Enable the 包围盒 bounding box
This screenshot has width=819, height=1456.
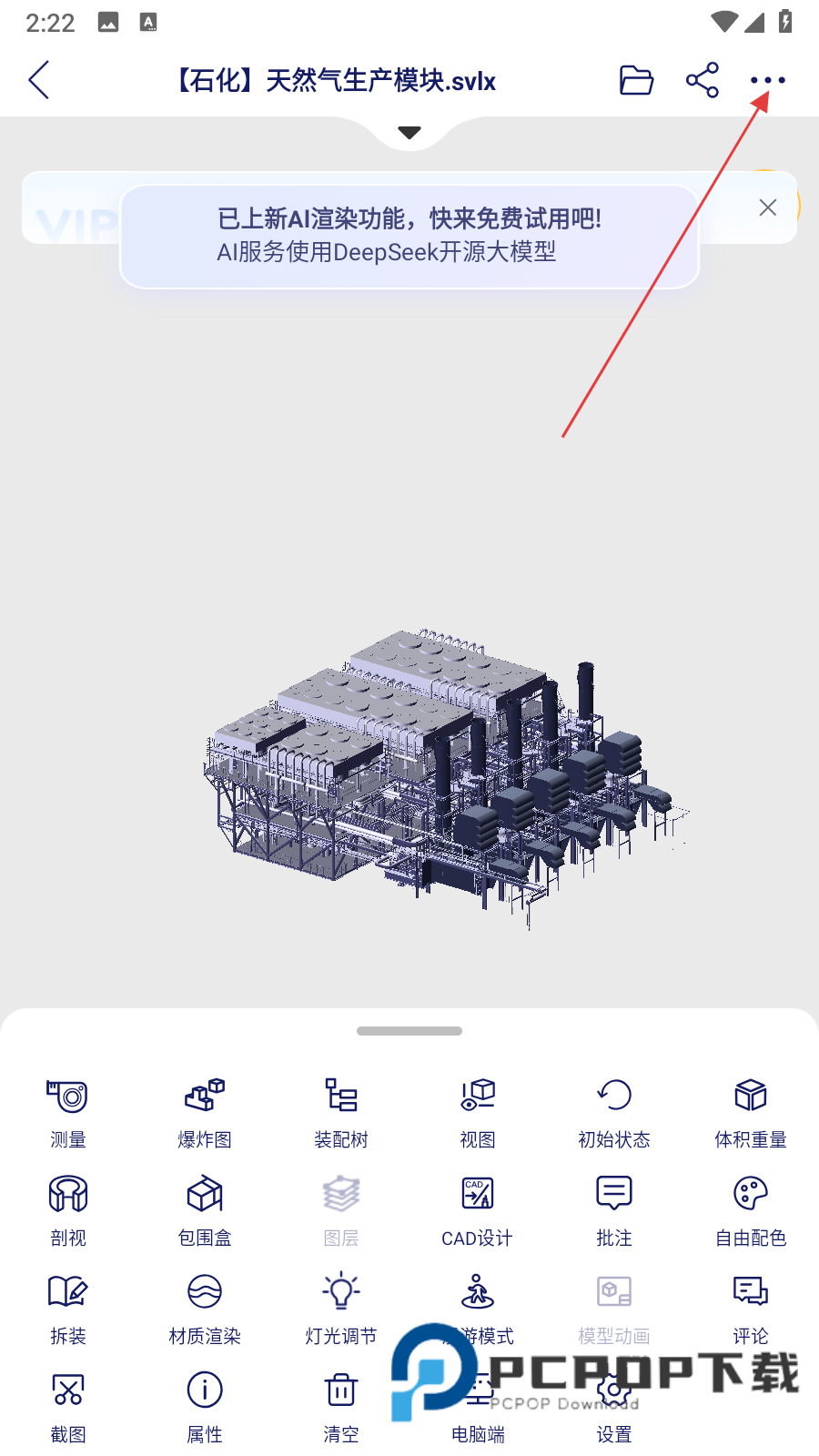pos(205,1209)
